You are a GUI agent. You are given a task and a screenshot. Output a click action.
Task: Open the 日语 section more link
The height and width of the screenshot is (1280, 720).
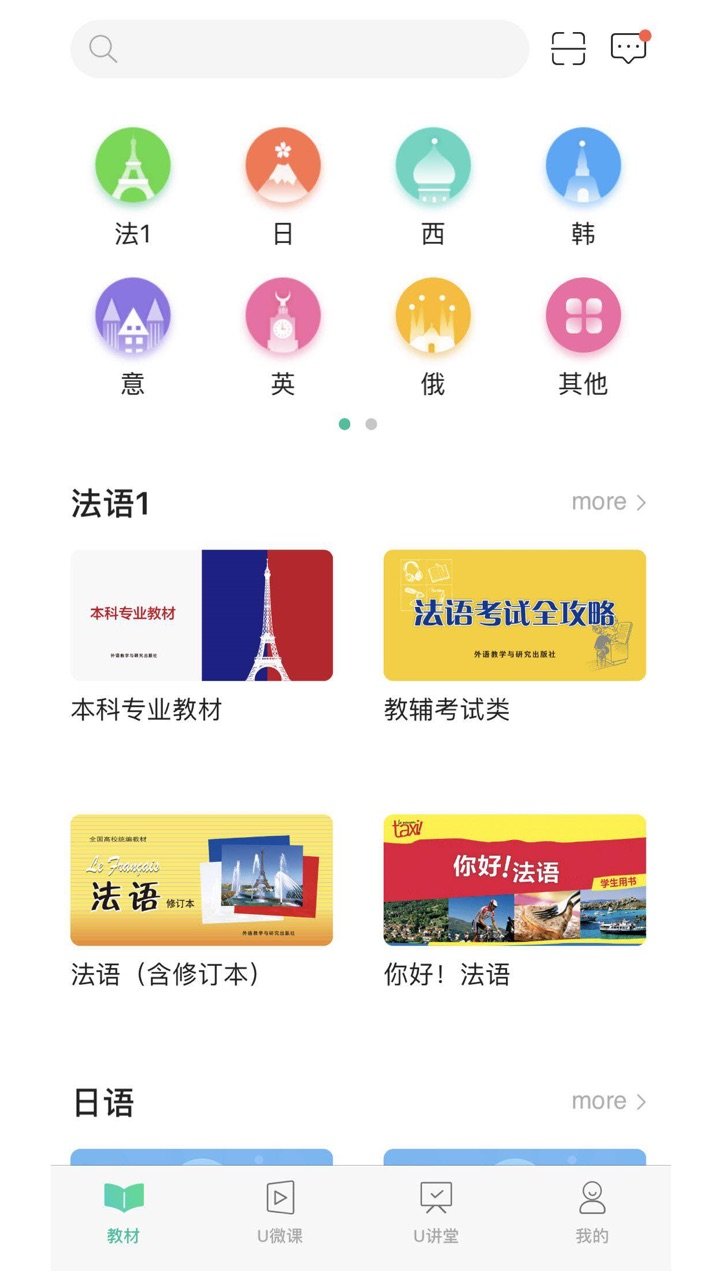point(608,1100)
